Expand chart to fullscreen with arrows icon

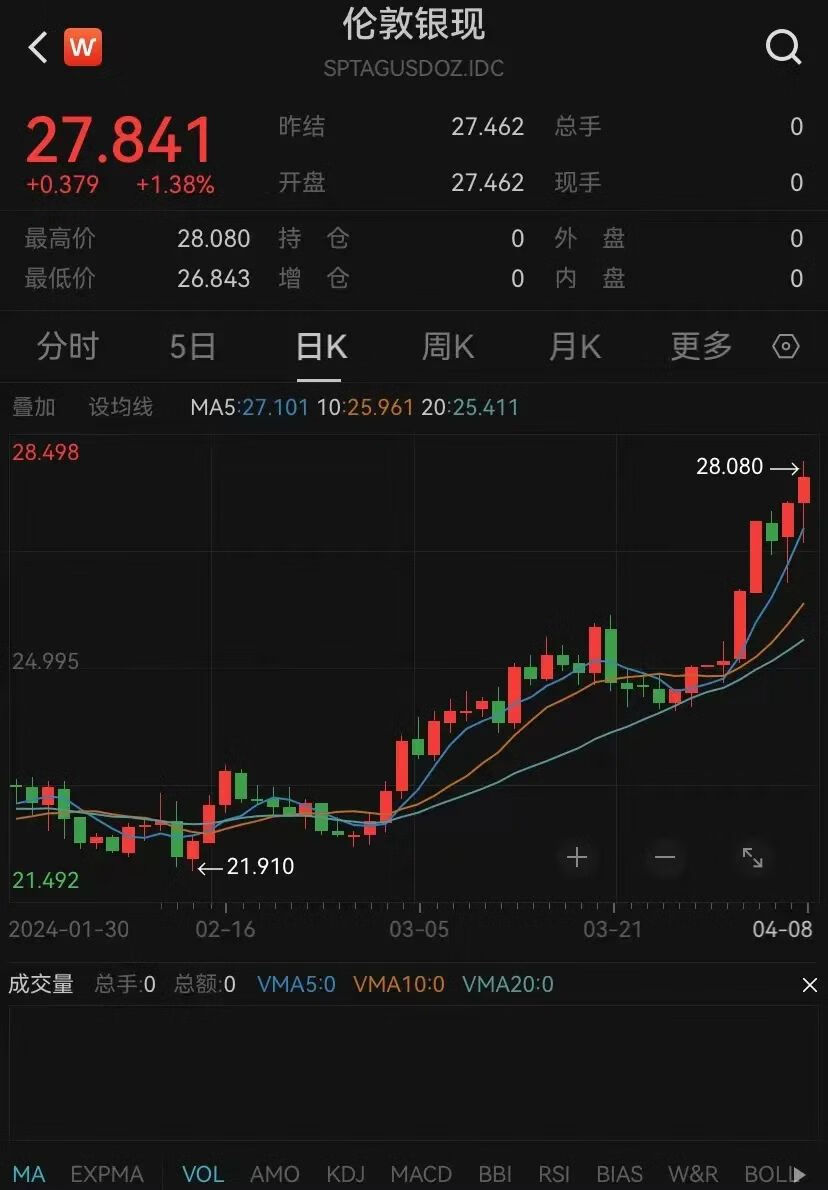[753, 857]
